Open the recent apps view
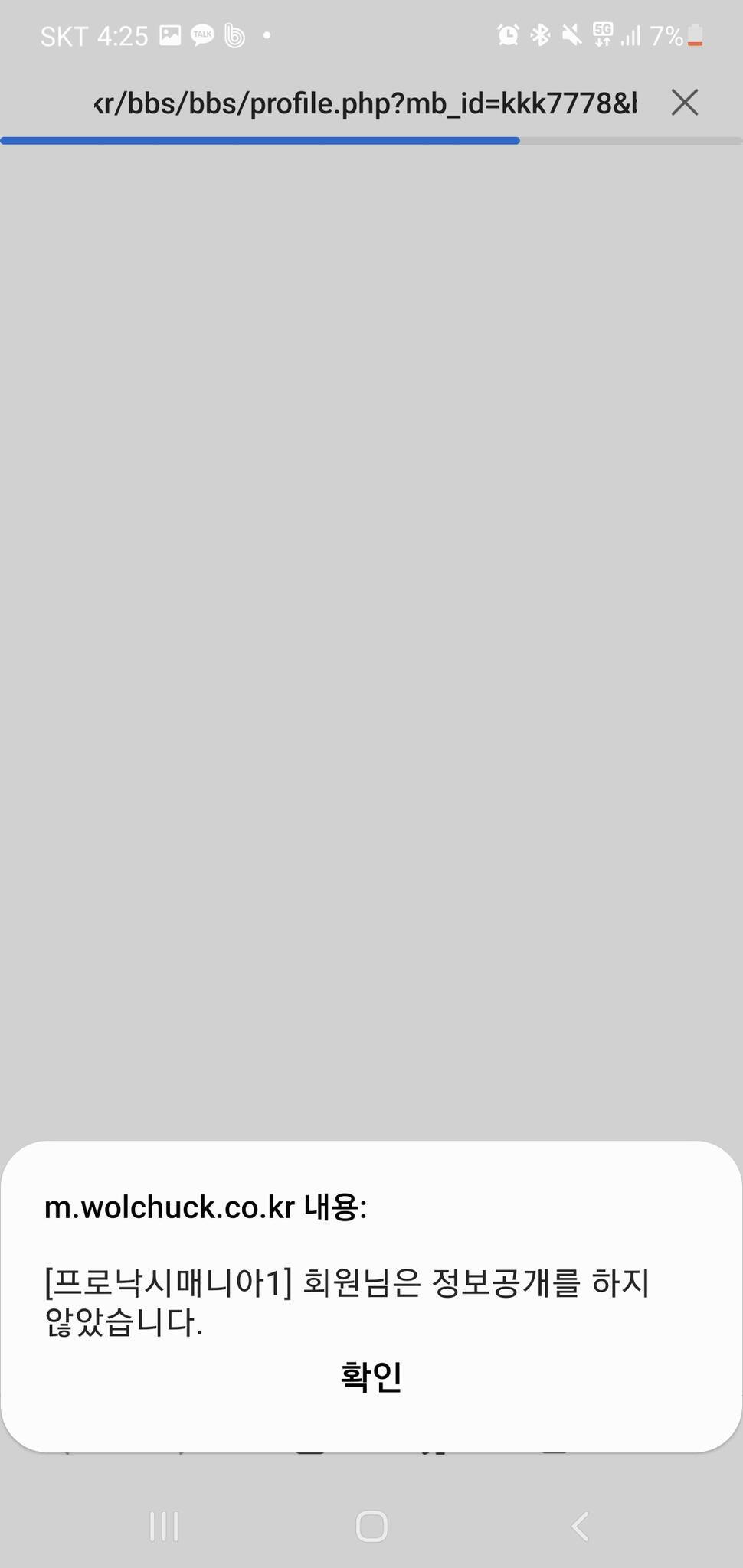Viewport: 743px width, 1568px height. (x=164, y=1525)
